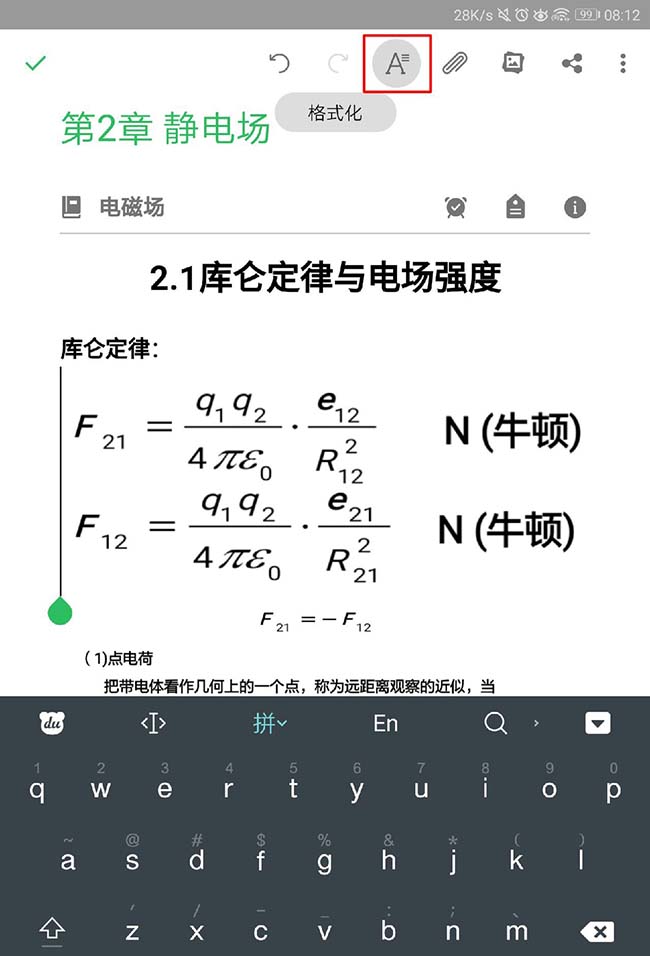Open the keyboard search icon
650x956 pixels.
coord(496,723)
